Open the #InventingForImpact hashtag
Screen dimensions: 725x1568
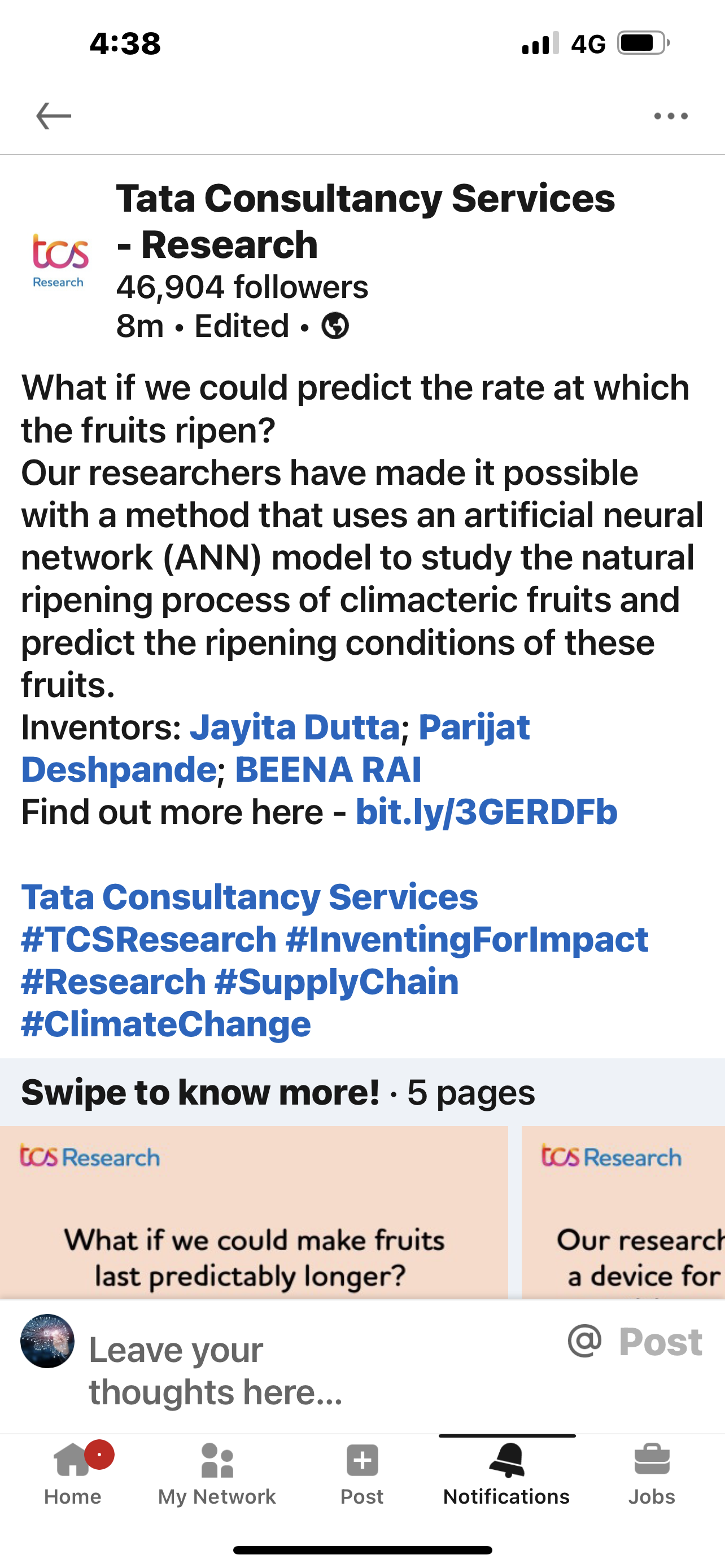[x=467, y=939]
